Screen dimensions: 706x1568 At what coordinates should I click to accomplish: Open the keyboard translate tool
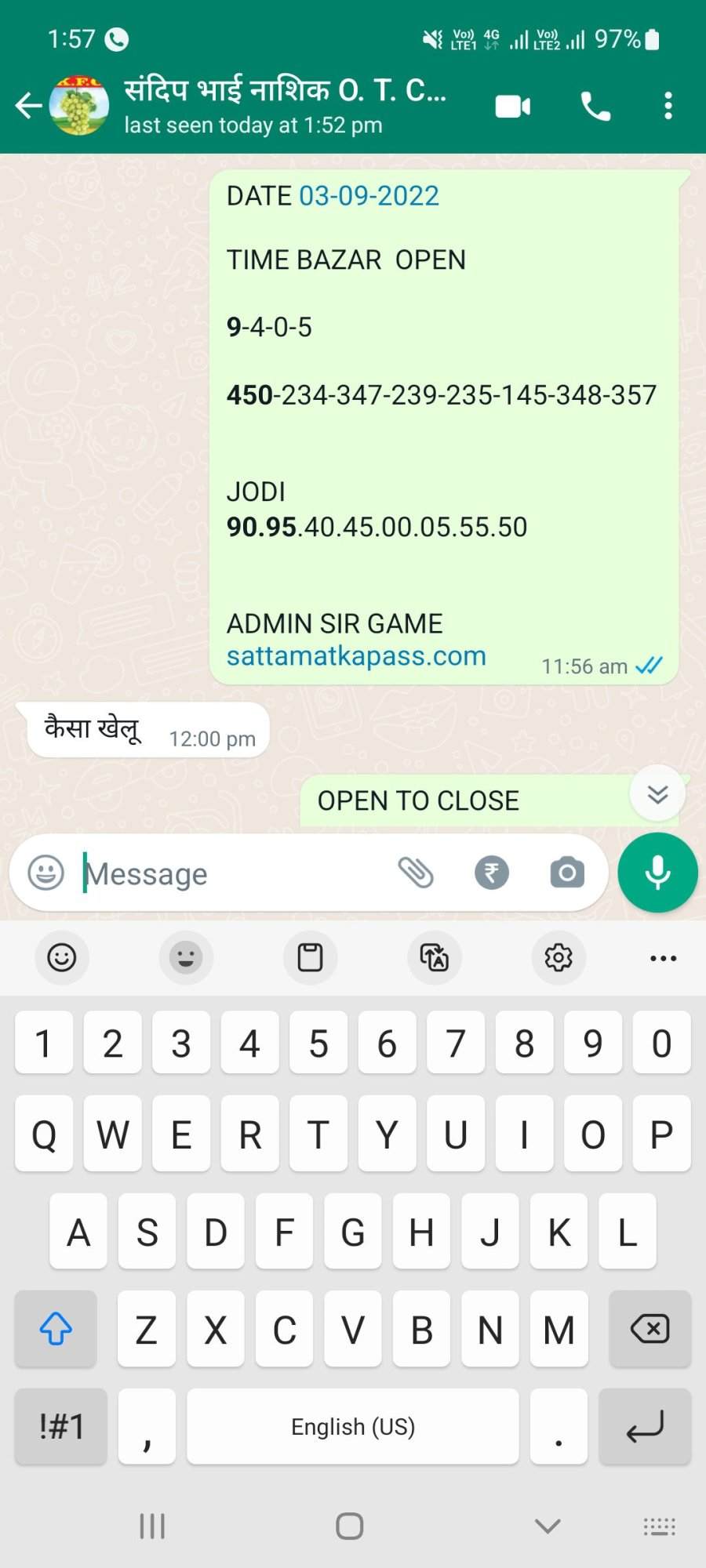coord(435,957)
